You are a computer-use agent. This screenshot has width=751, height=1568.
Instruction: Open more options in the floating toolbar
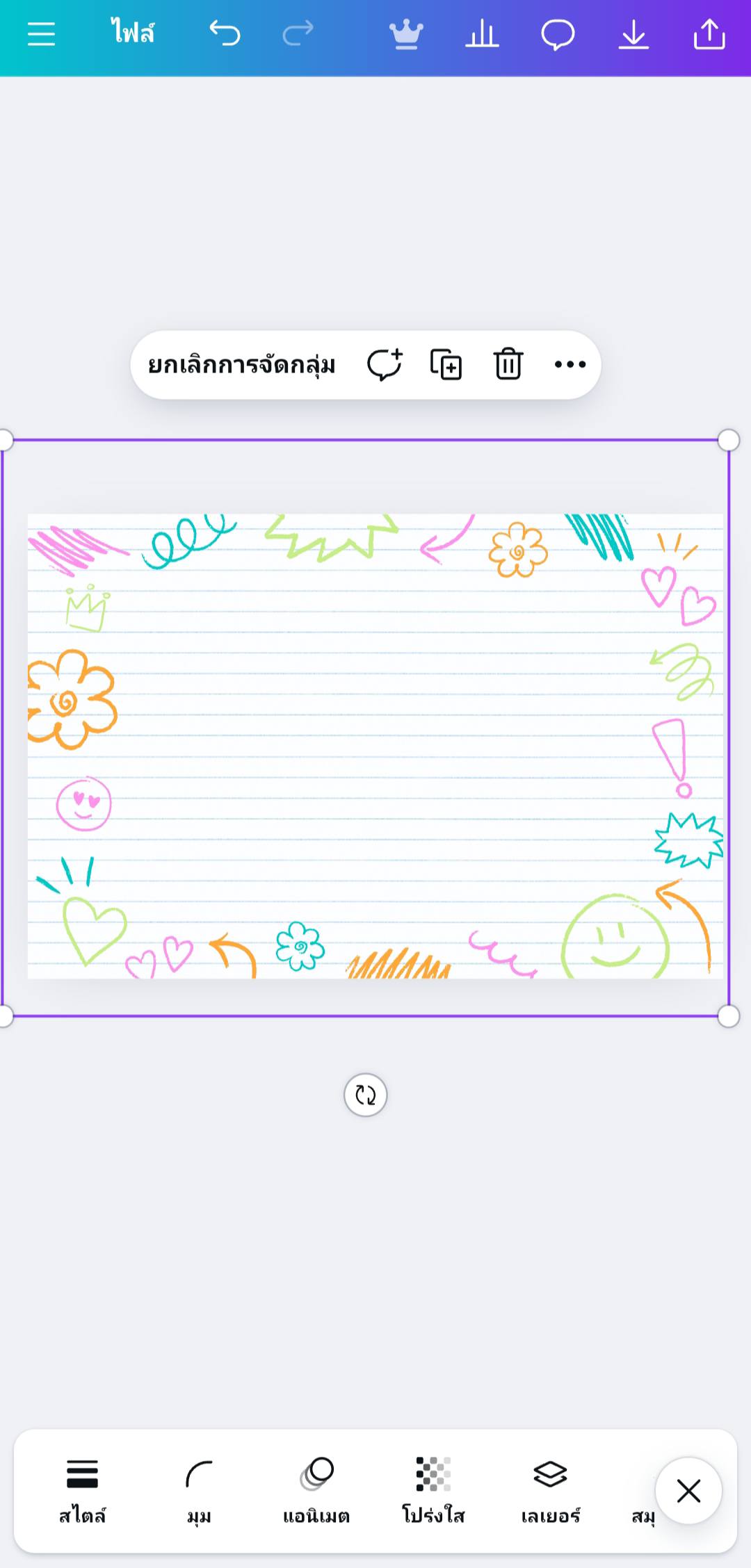pos(570,364)
